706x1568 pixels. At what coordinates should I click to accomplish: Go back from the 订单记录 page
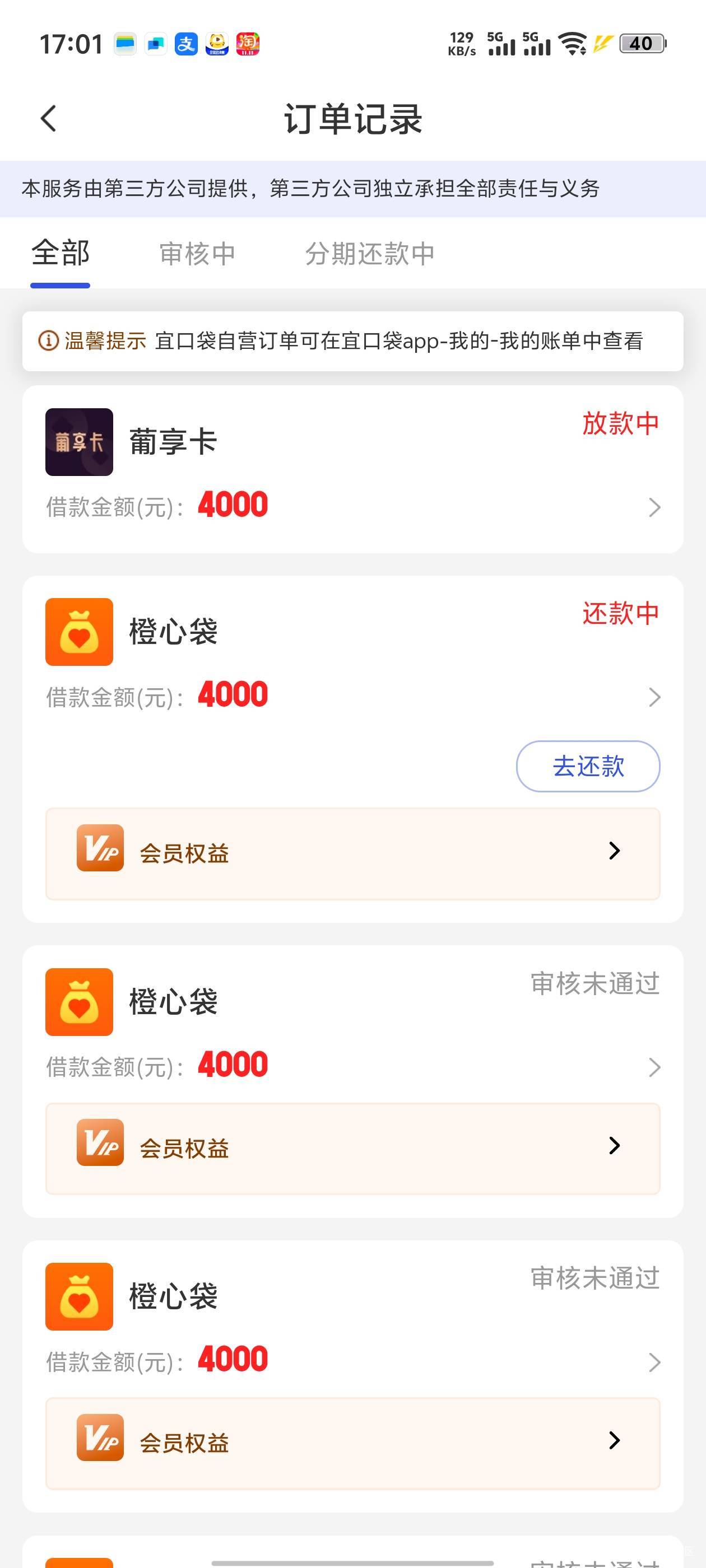(49, 118)
